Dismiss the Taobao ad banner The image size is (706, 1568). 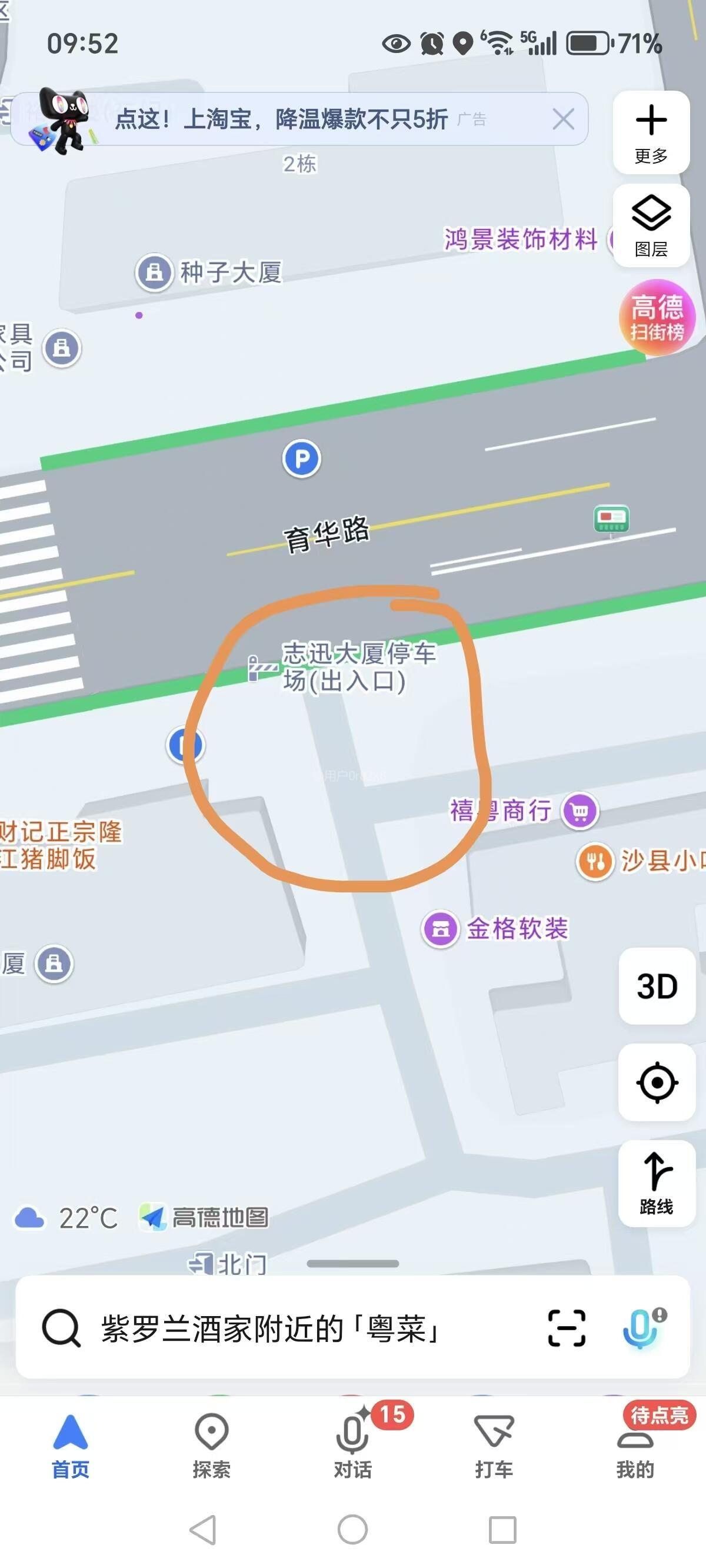[563, 119]
